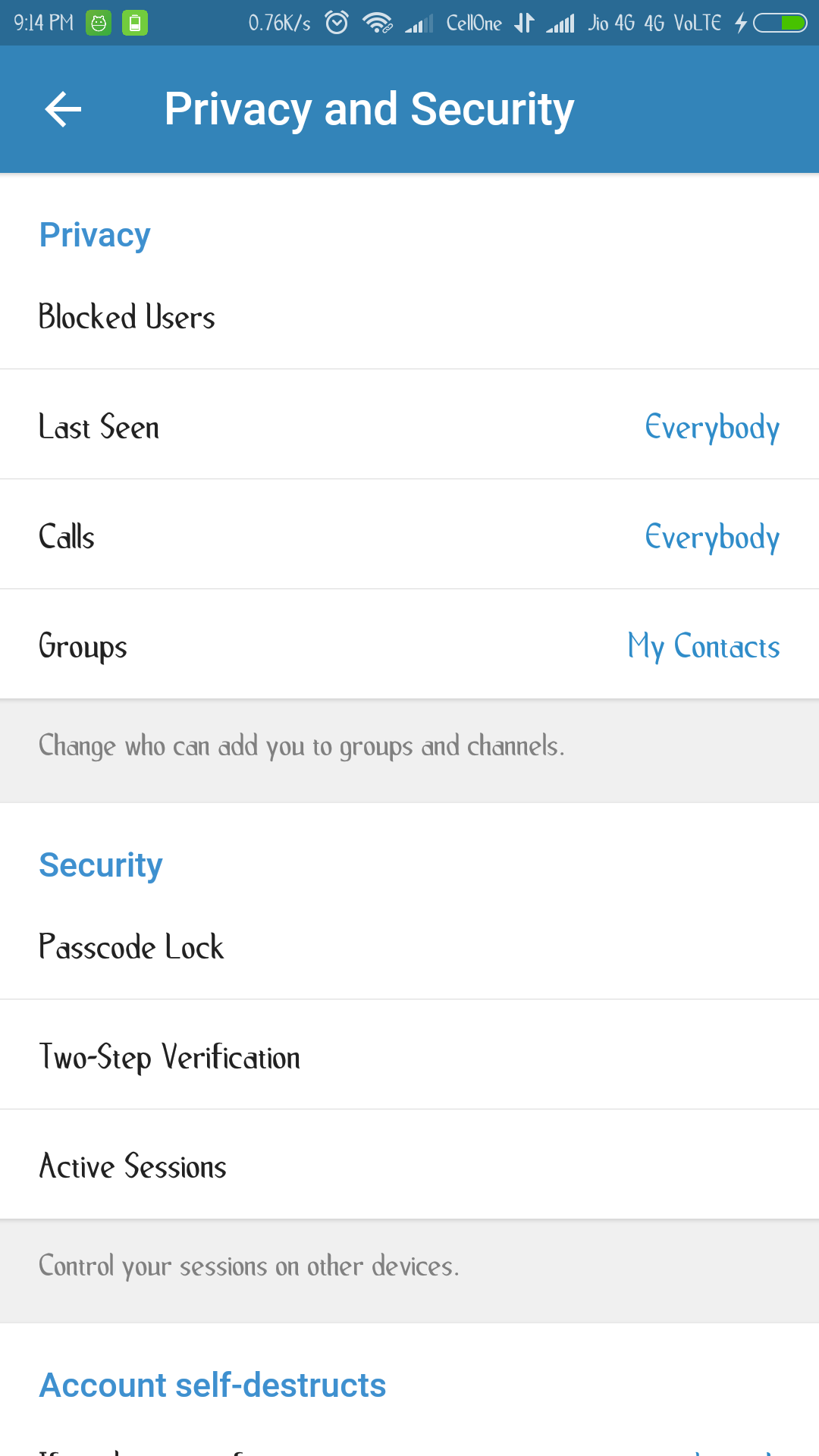The height and width of the screenshot is (1456, 819).
Task: Click the mobile data transfer arrows icon
Action: (525, 22)
